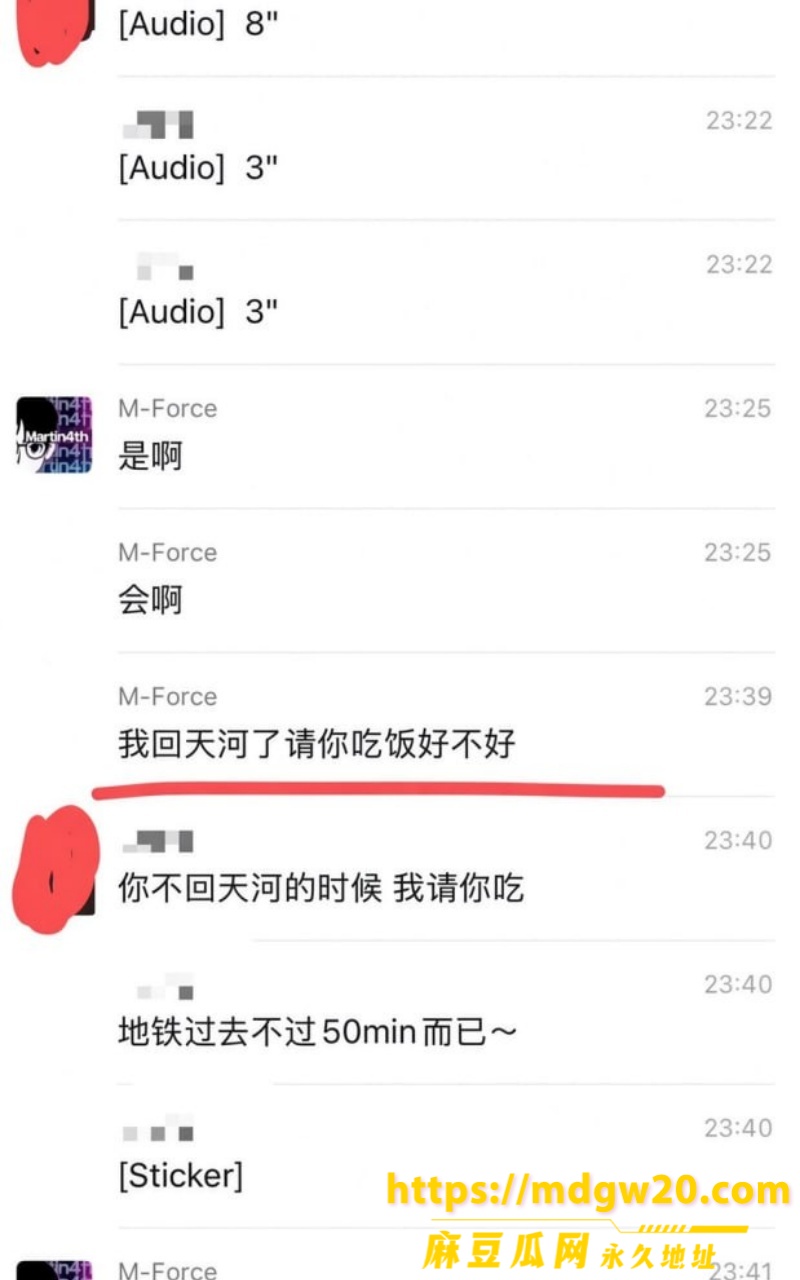Open the reply 你不回天河的时候 我请你吃

click(x=321, y=888)
